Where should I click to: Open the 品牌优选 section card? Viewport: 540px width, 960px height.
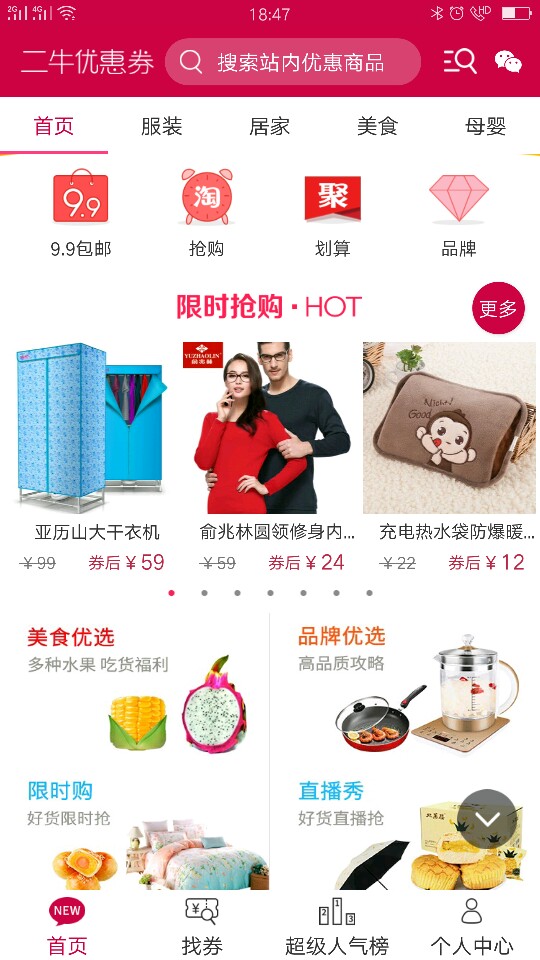pyautogui.click(x=405, y=690)
